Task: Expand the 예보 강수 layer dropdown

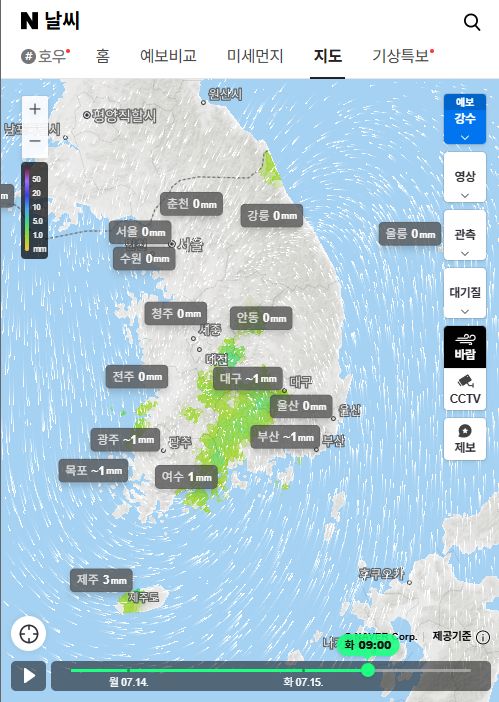Action: pos(465,119)
